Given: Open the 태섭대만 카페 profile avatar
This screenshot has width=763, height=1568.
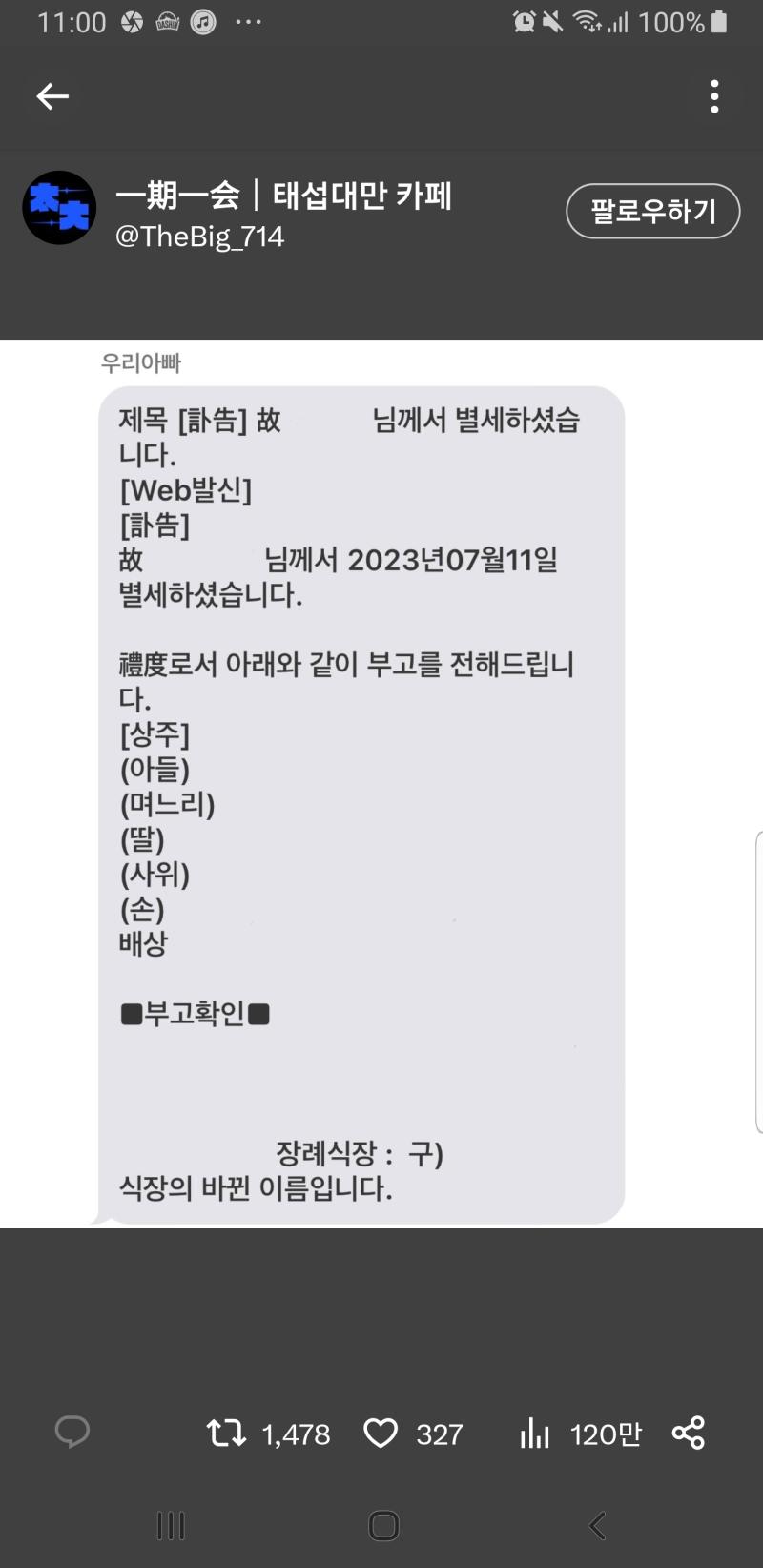Looking at the screenshot, I should (x=59, y=208).
